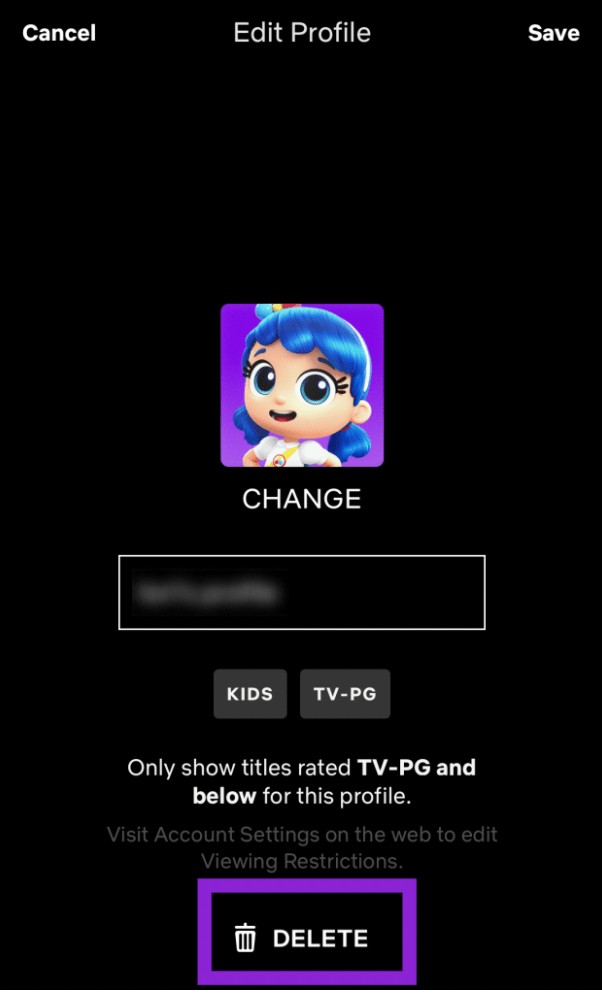Screen dimensions: 602x998
Task: Tap CHANGE to pick new avatar
Action: [302, 498]
